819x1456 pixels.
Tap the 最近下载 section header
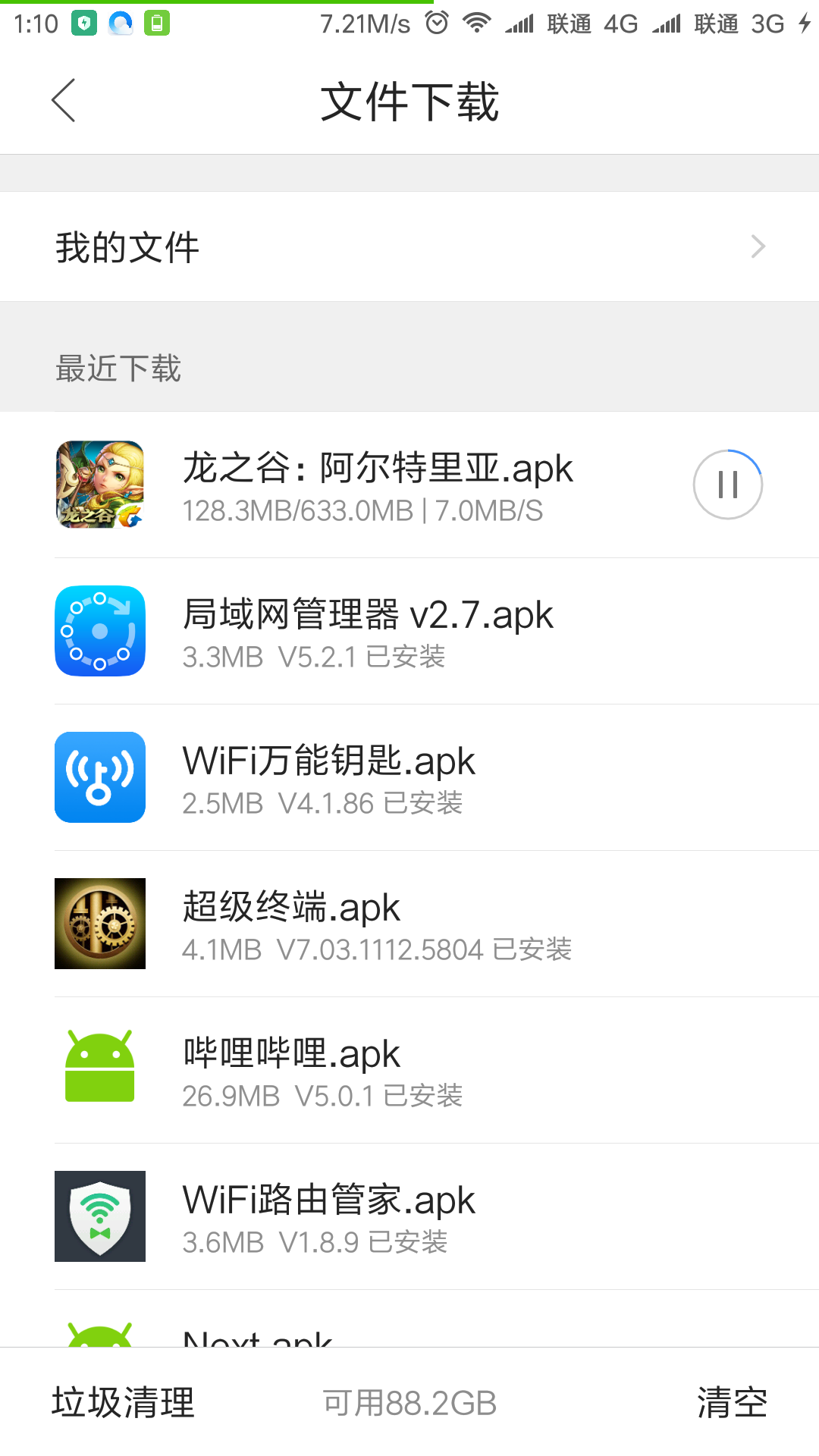(118, 369)
